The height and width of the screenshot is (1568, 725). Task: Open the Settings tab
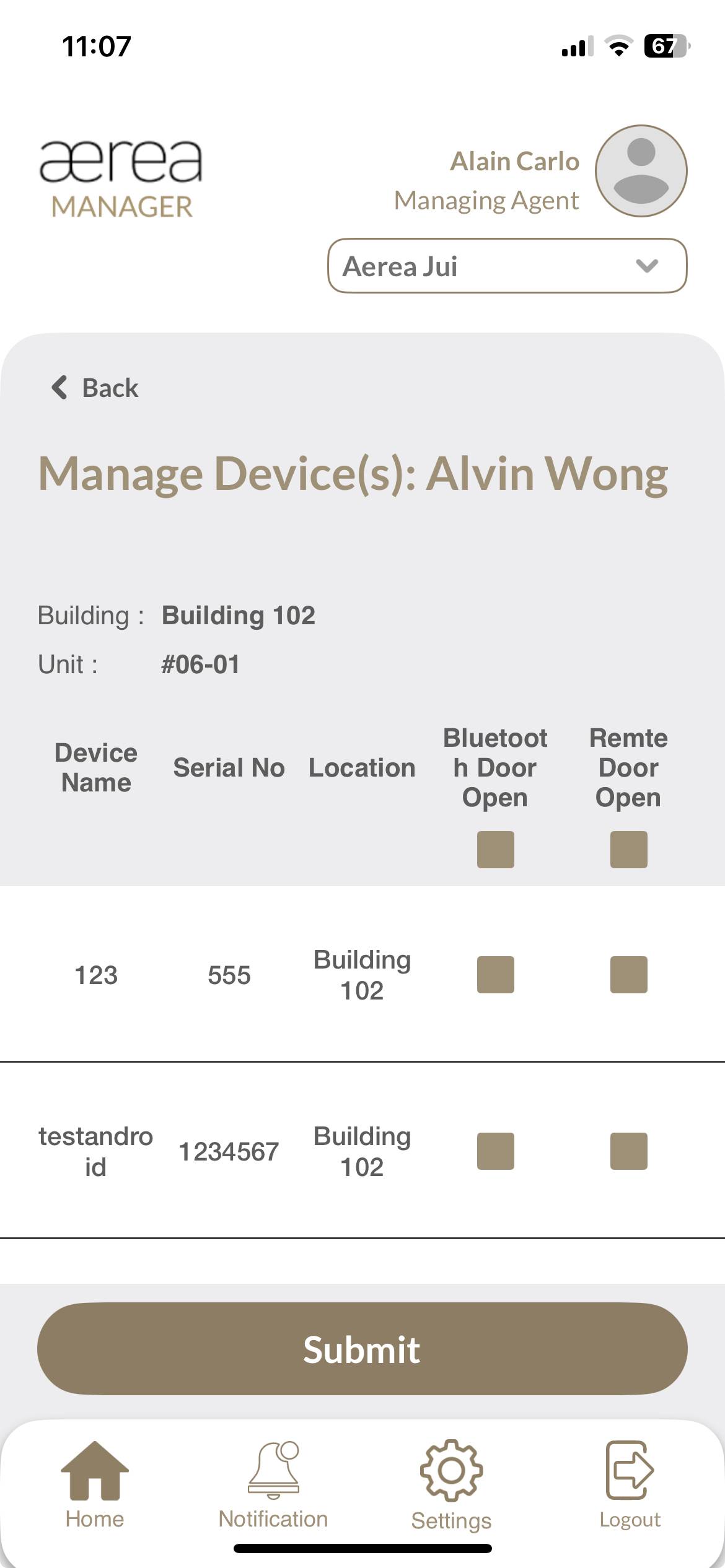(451, 1485)
